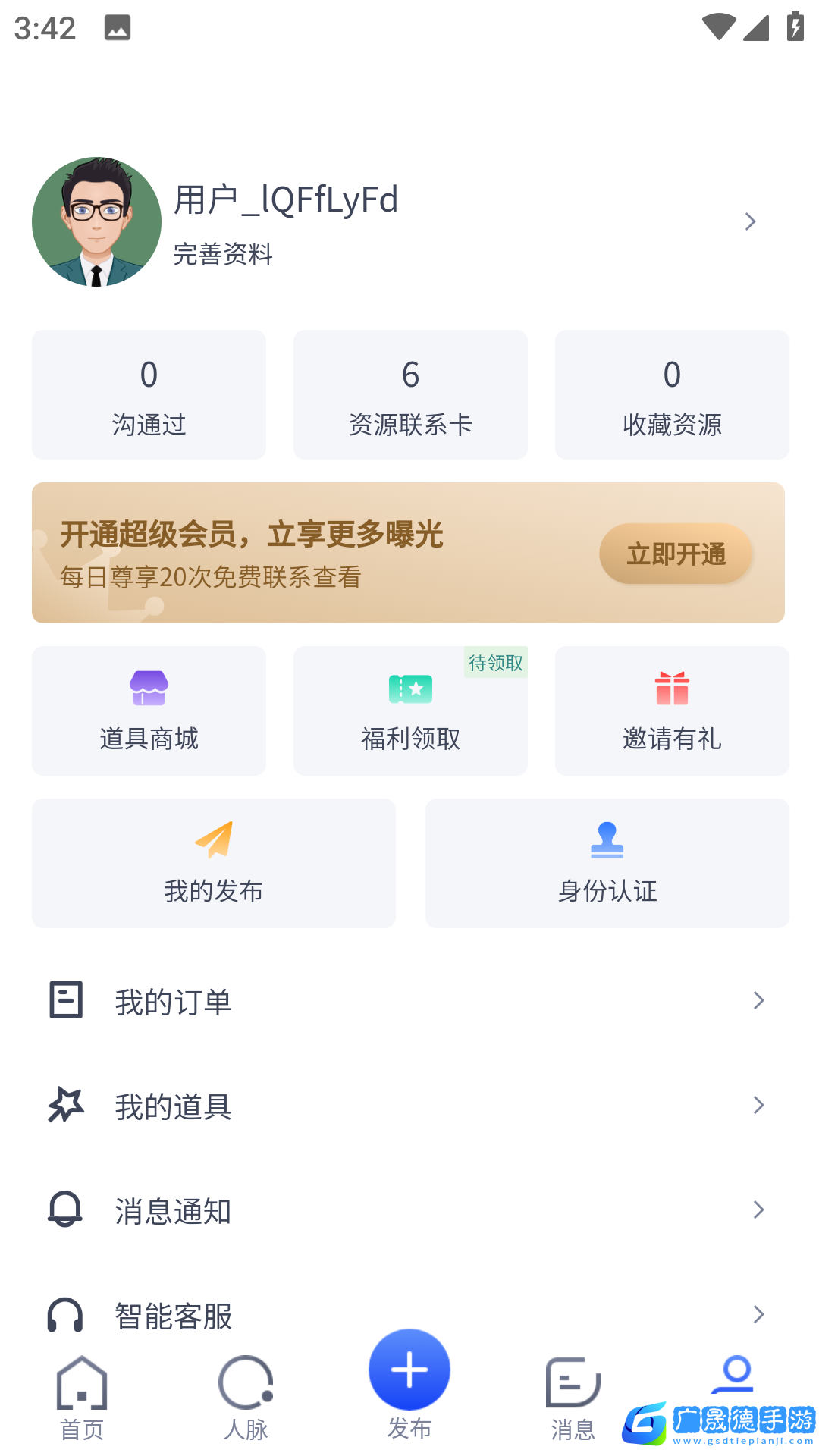
Task: Open 资源联系卡 card
Action: pos(410,394)
